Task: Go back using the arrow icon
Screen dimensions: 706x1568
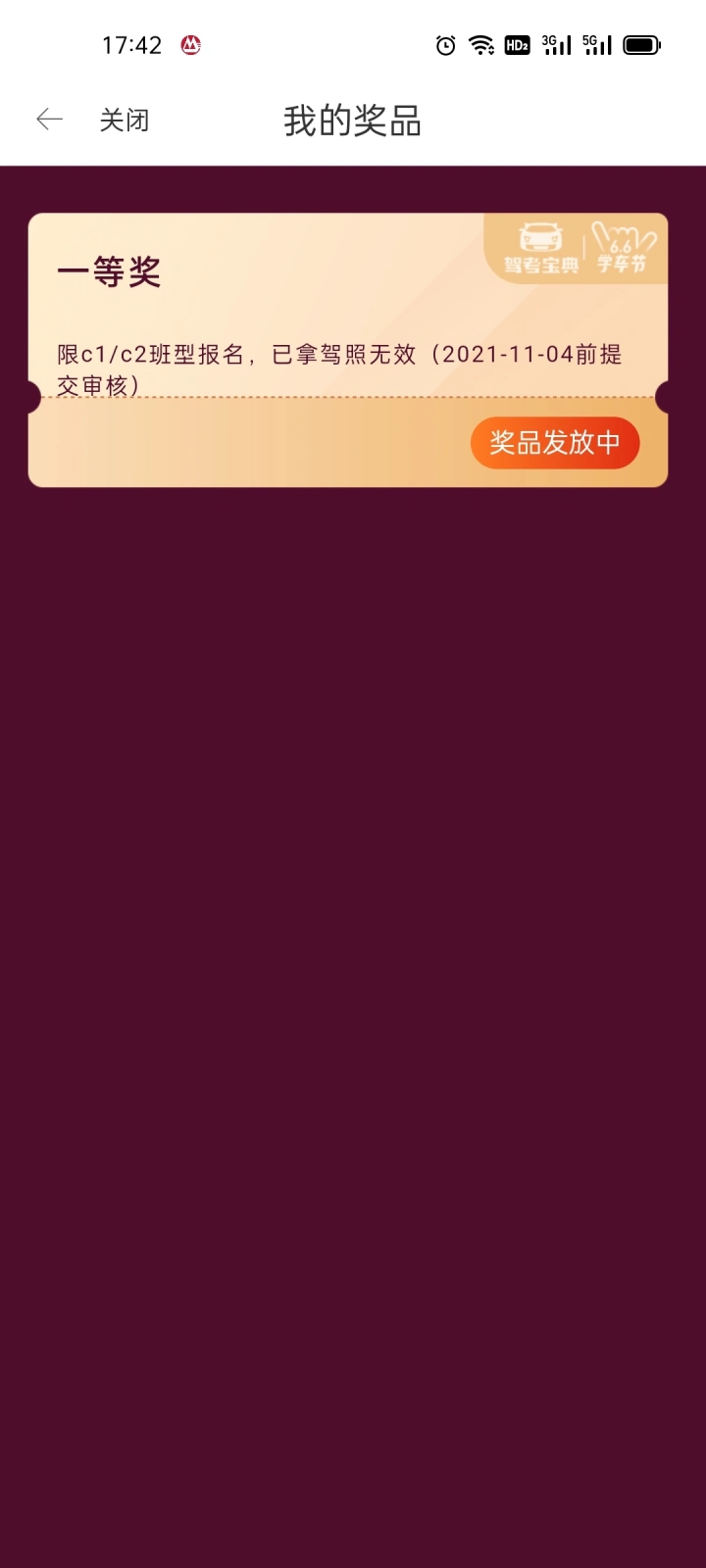Action: click(x=49, y=120)
